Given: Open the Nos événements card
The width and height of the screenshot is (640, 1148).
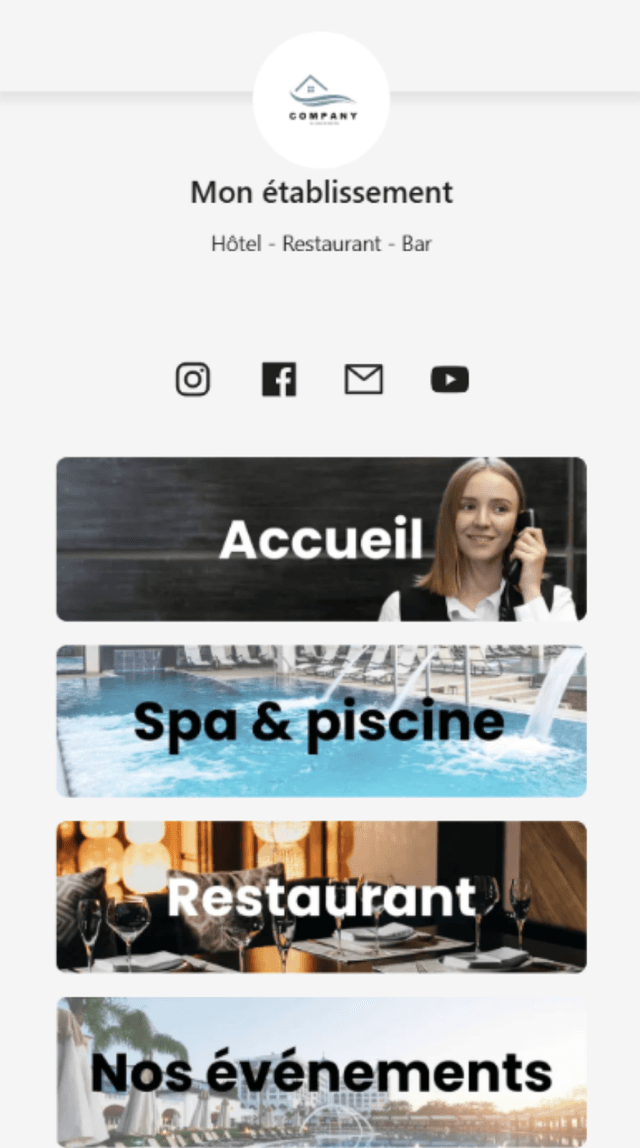Looking at the screenshot, I should click(321, 1071).
